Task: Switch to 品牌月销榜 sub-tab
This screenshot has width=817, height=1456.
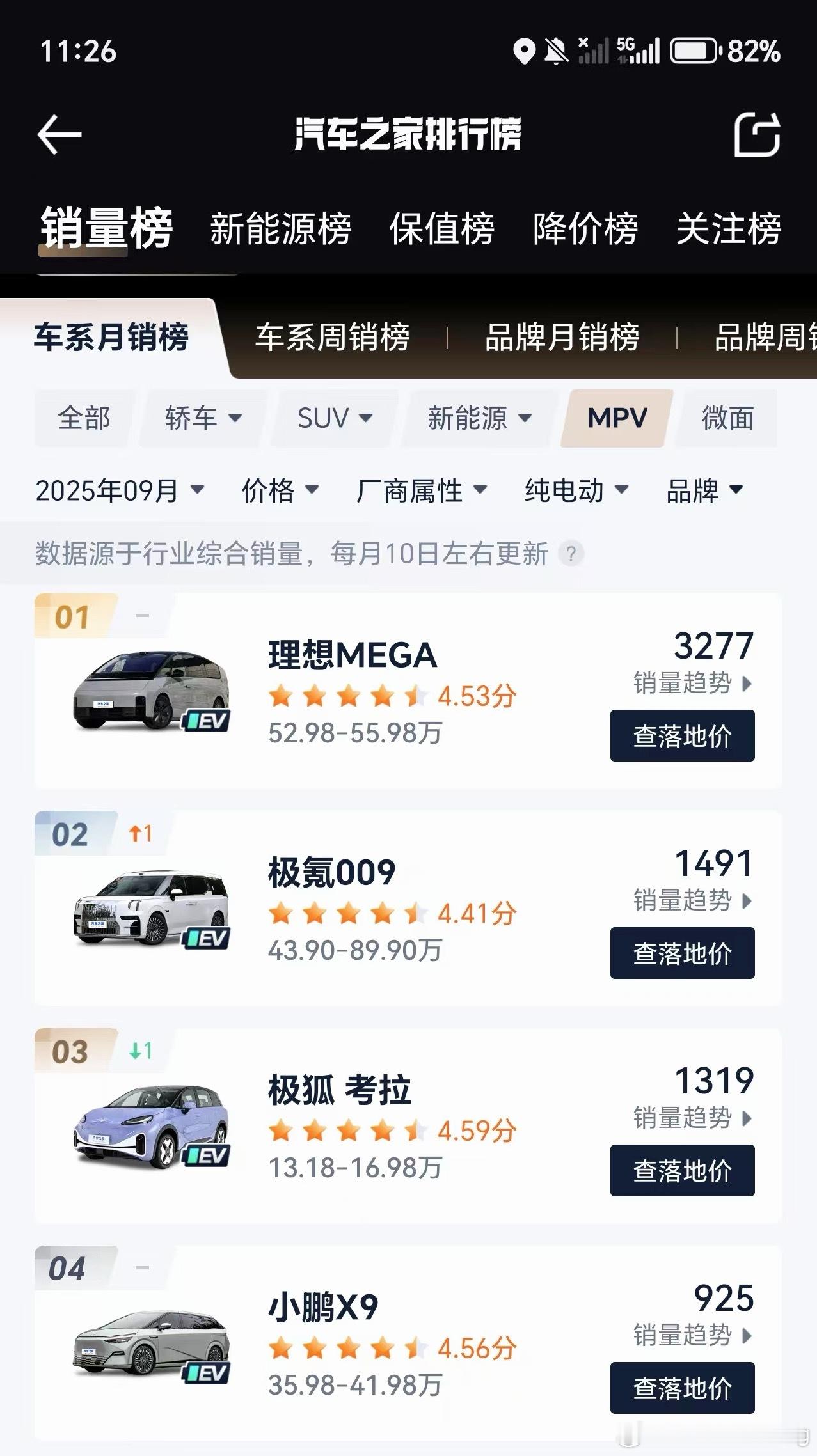Action: click(x=562, y=337)
